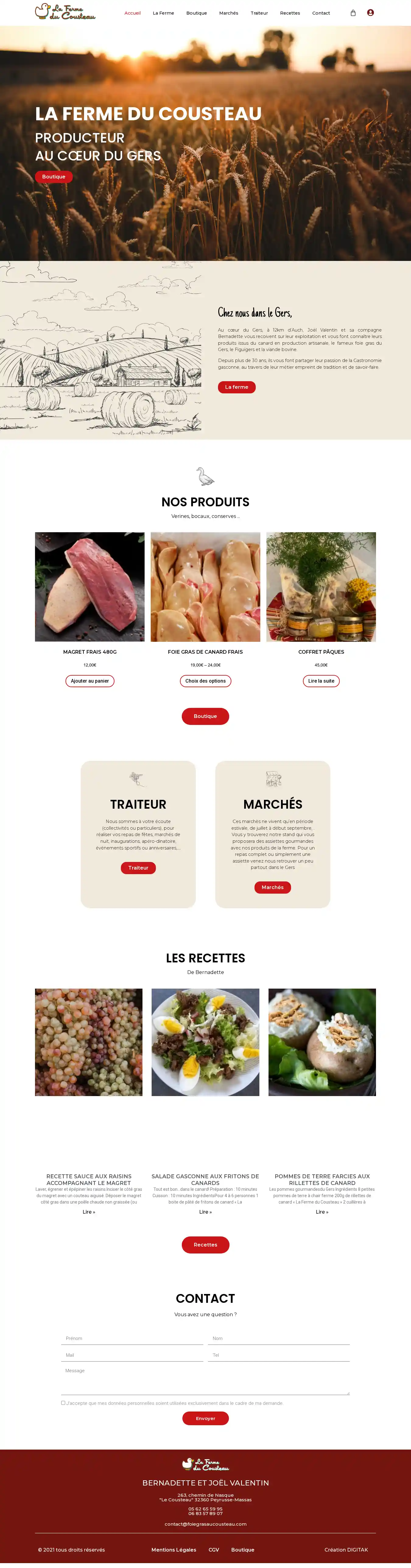Open the user account icon
Image resolution: width=411 pixels, height=1568 pixels.
(x=370, y=13)
